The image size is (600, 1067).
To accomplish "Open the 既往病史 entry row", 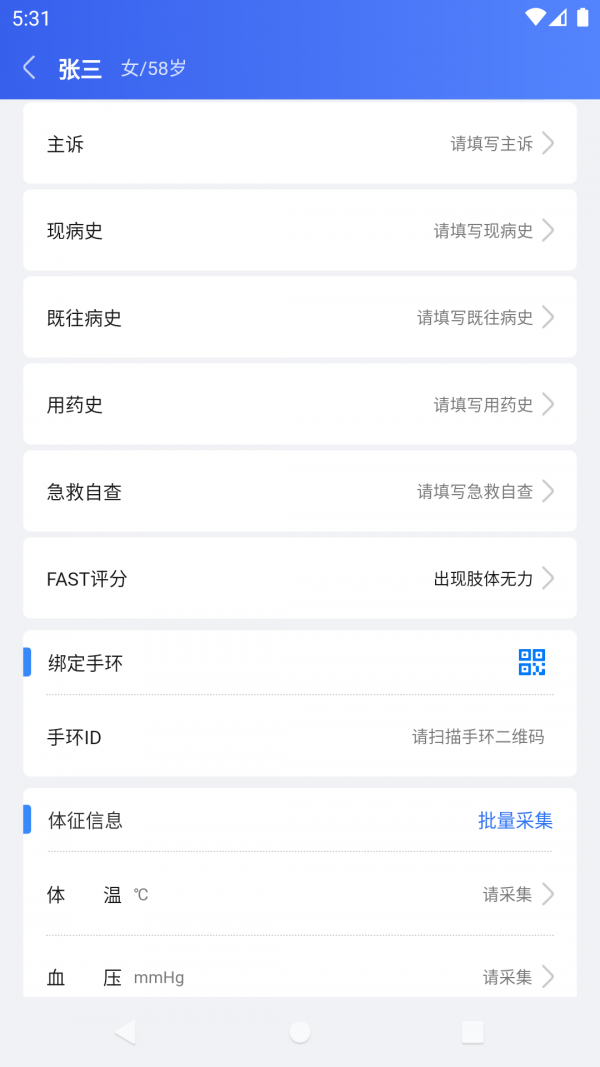I will [300, 318].
